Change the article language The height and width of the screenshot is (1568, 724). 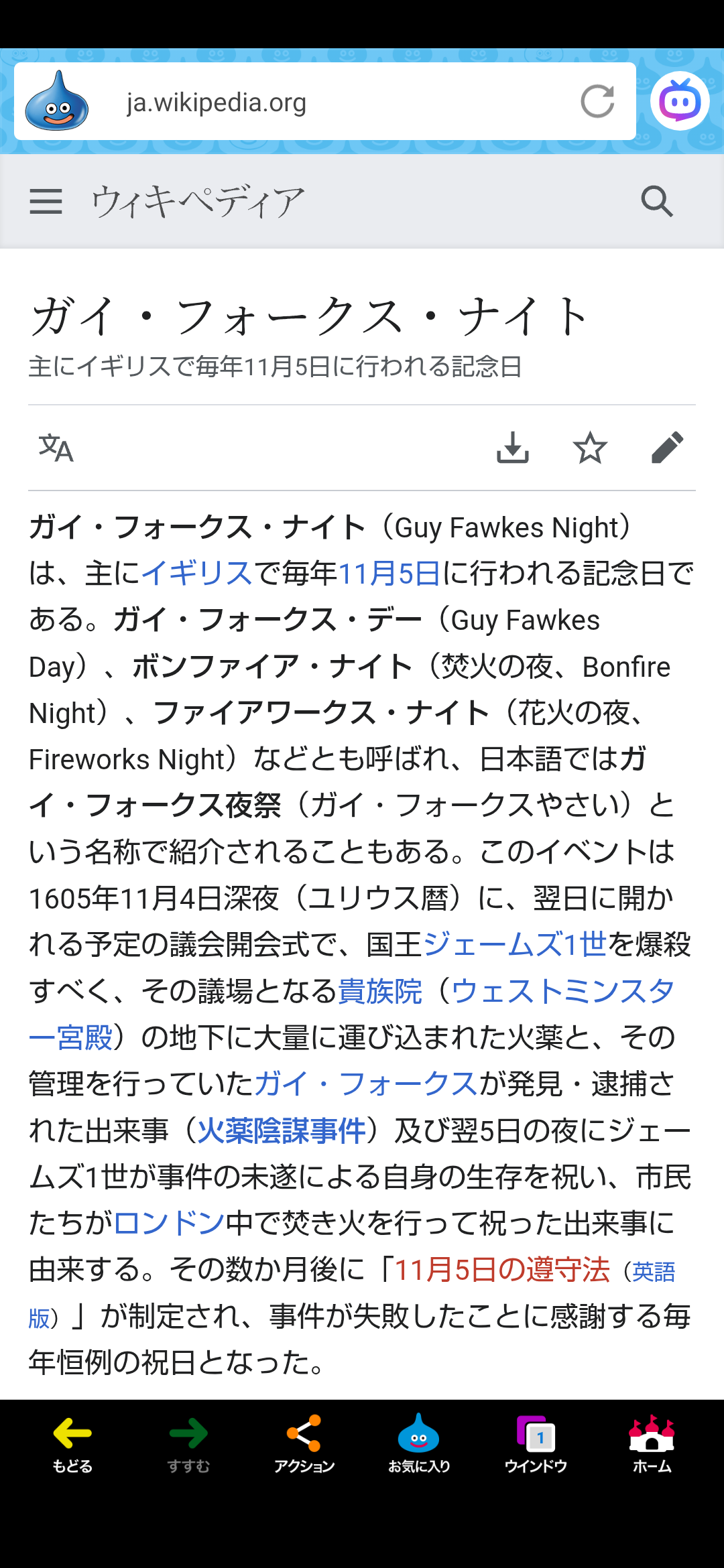pyautogui.click(x=56, y=448)
